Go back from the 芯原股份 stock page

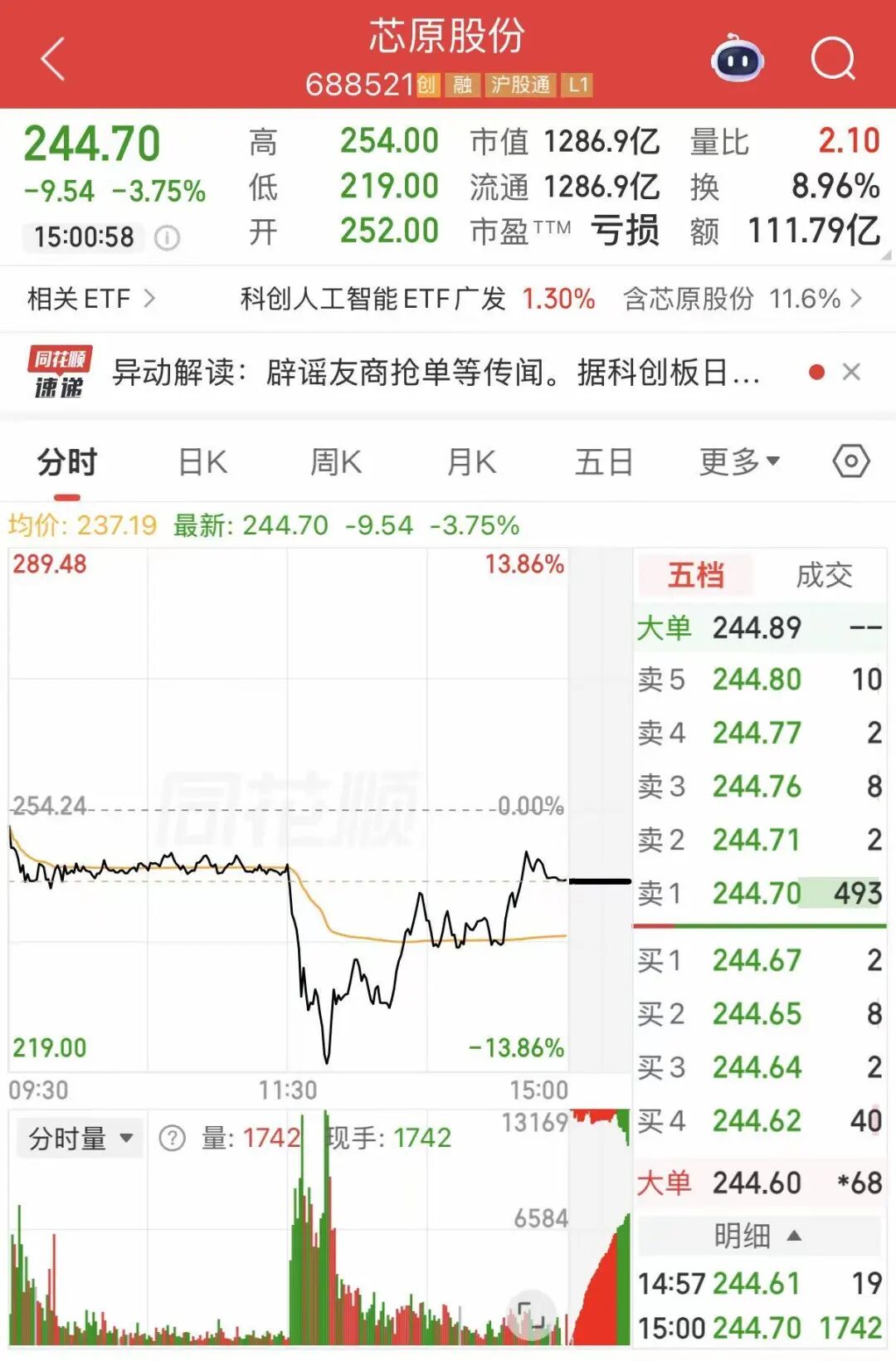point(53,60)
